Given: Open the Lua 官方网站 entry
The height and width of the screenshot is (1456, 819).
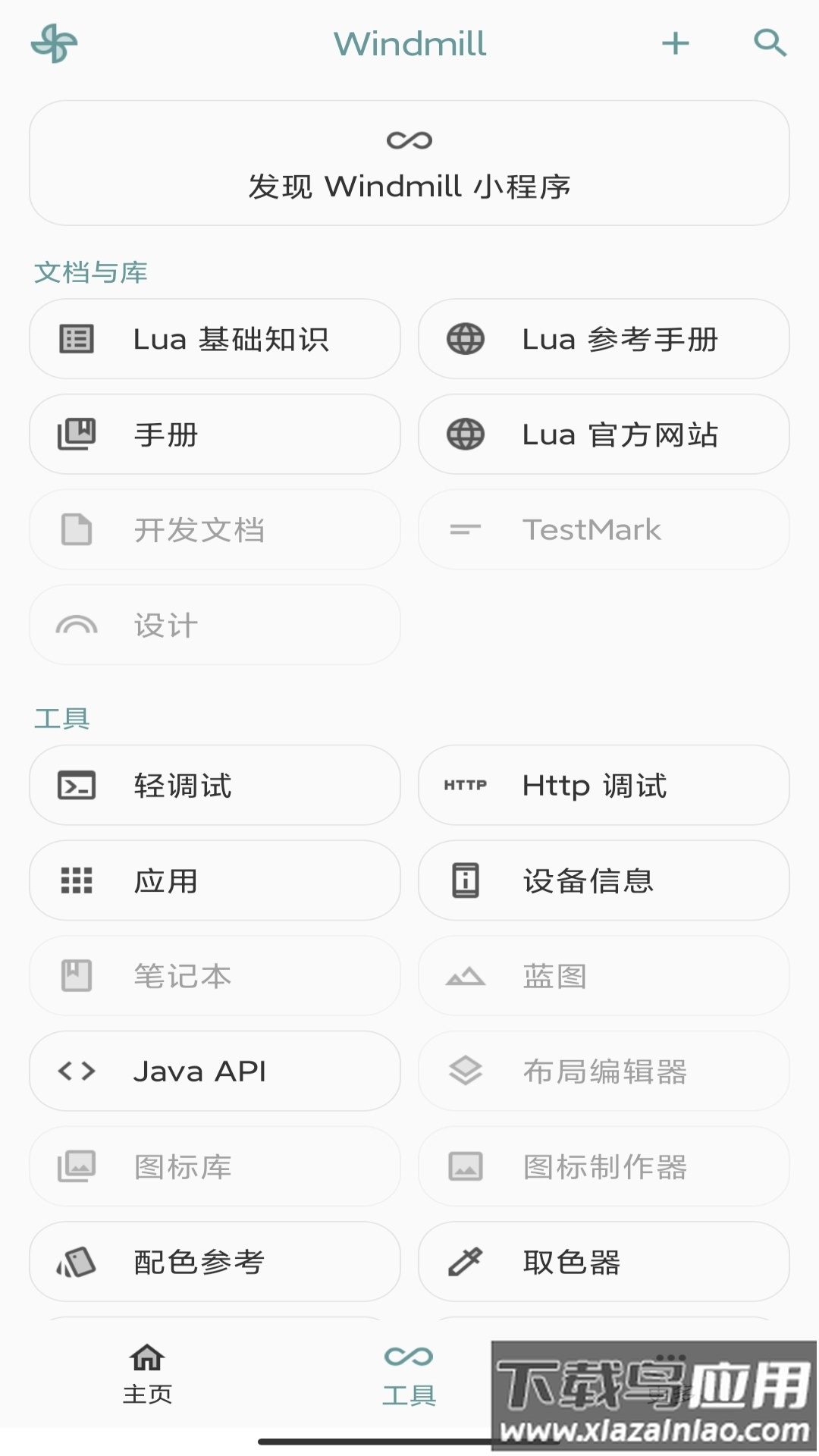Looking at the screenshot, I should 603,435.
